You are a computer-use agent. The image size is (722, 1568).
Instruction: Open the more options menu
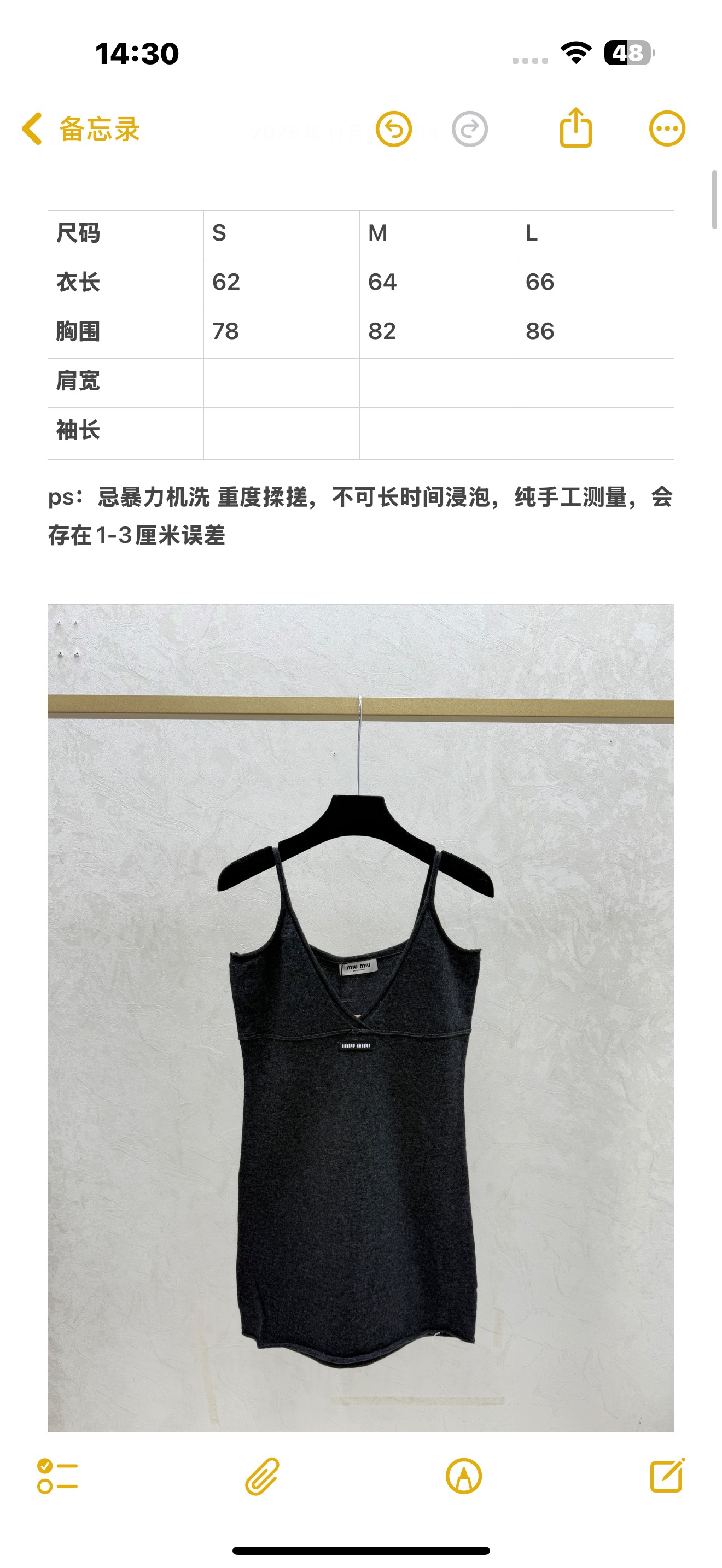[x=667, y=128]
